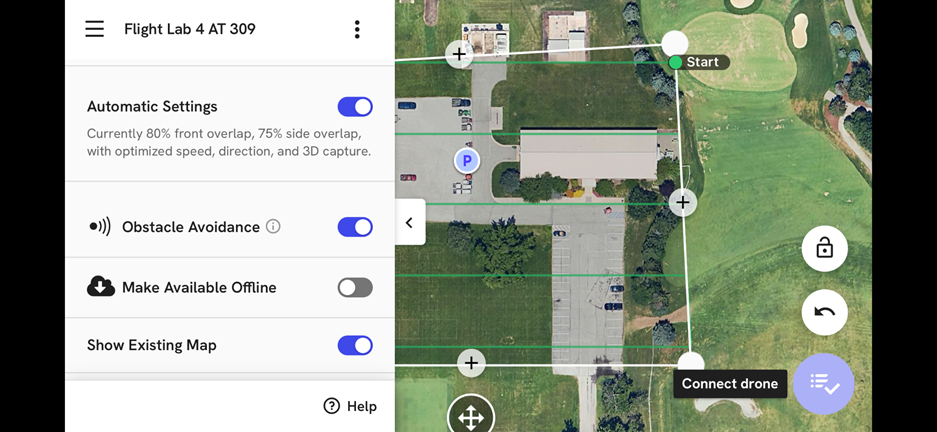Add a boundary point on the top edge

(x=459, y=54)
